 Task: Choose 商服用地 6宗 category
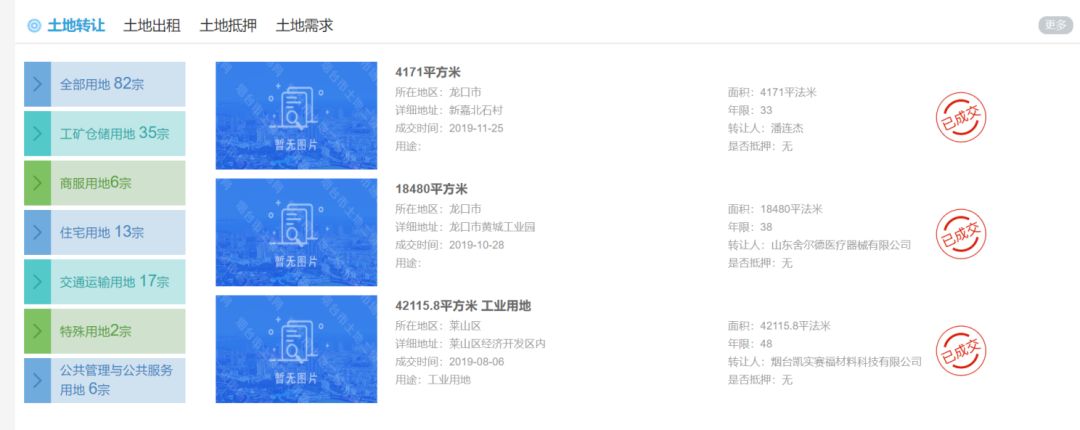pos(104,183)
